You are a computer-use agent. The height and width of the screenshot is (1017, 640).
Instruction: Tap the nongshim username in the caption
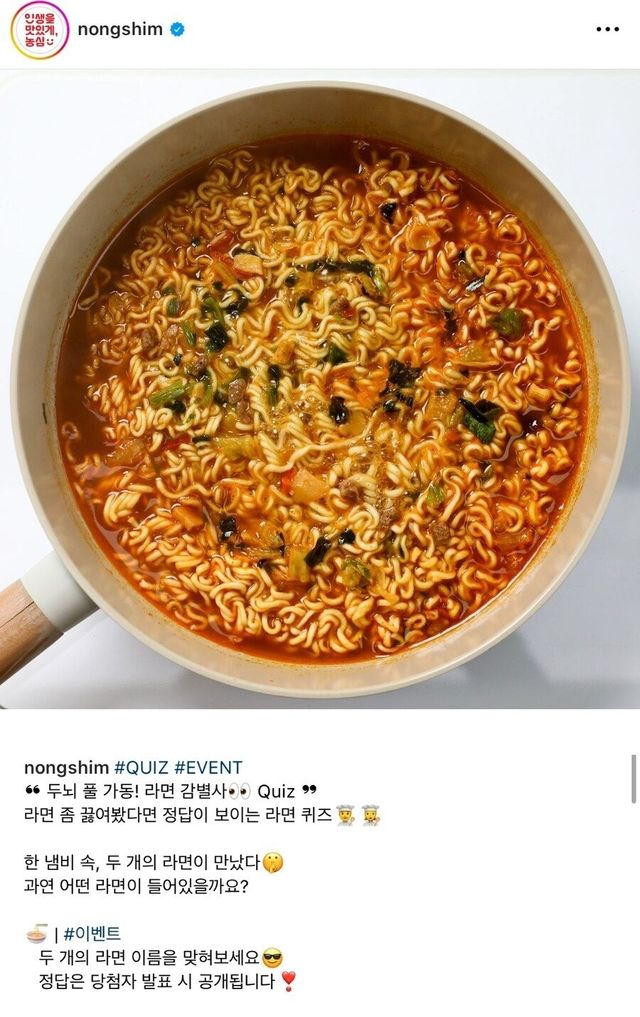pyautogui.click(x=67, y=767)
